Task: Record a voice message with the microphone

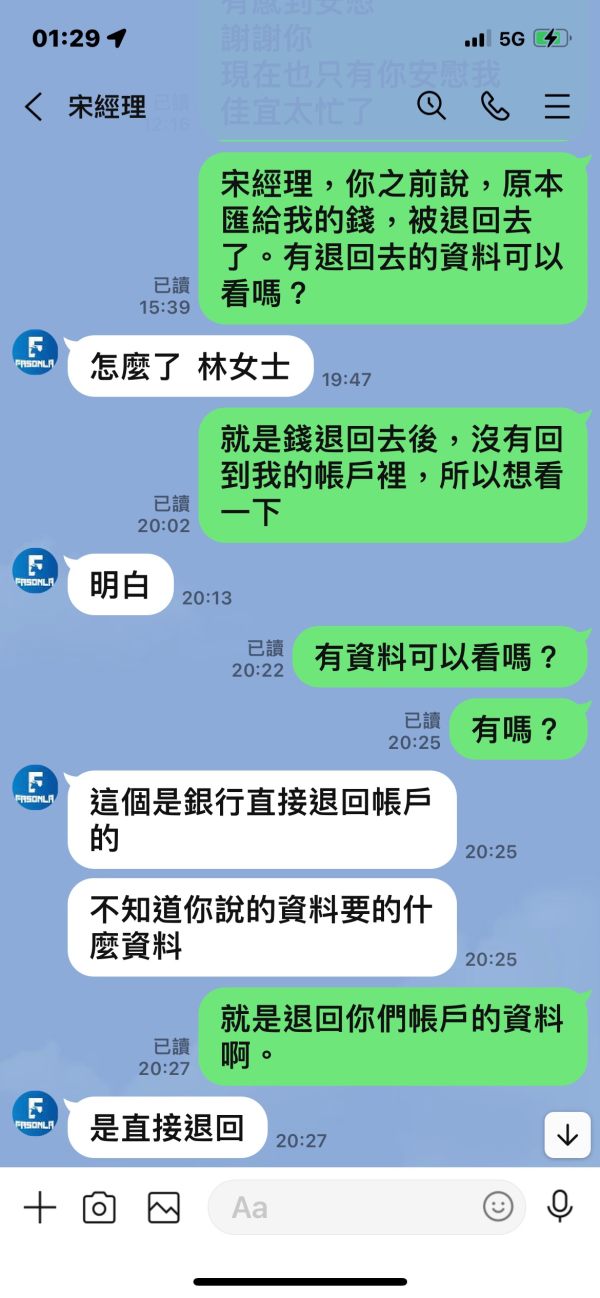Action: 560,1207
